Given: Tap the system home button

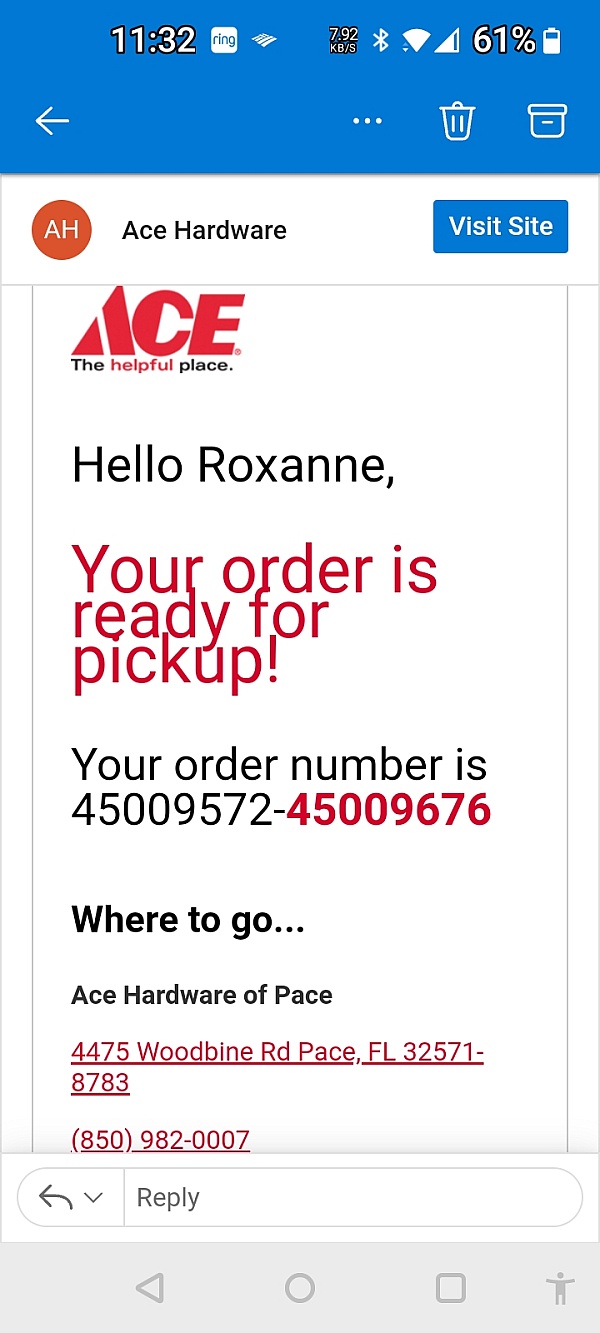Looking at the screenshot, I should click(300, 1288).
